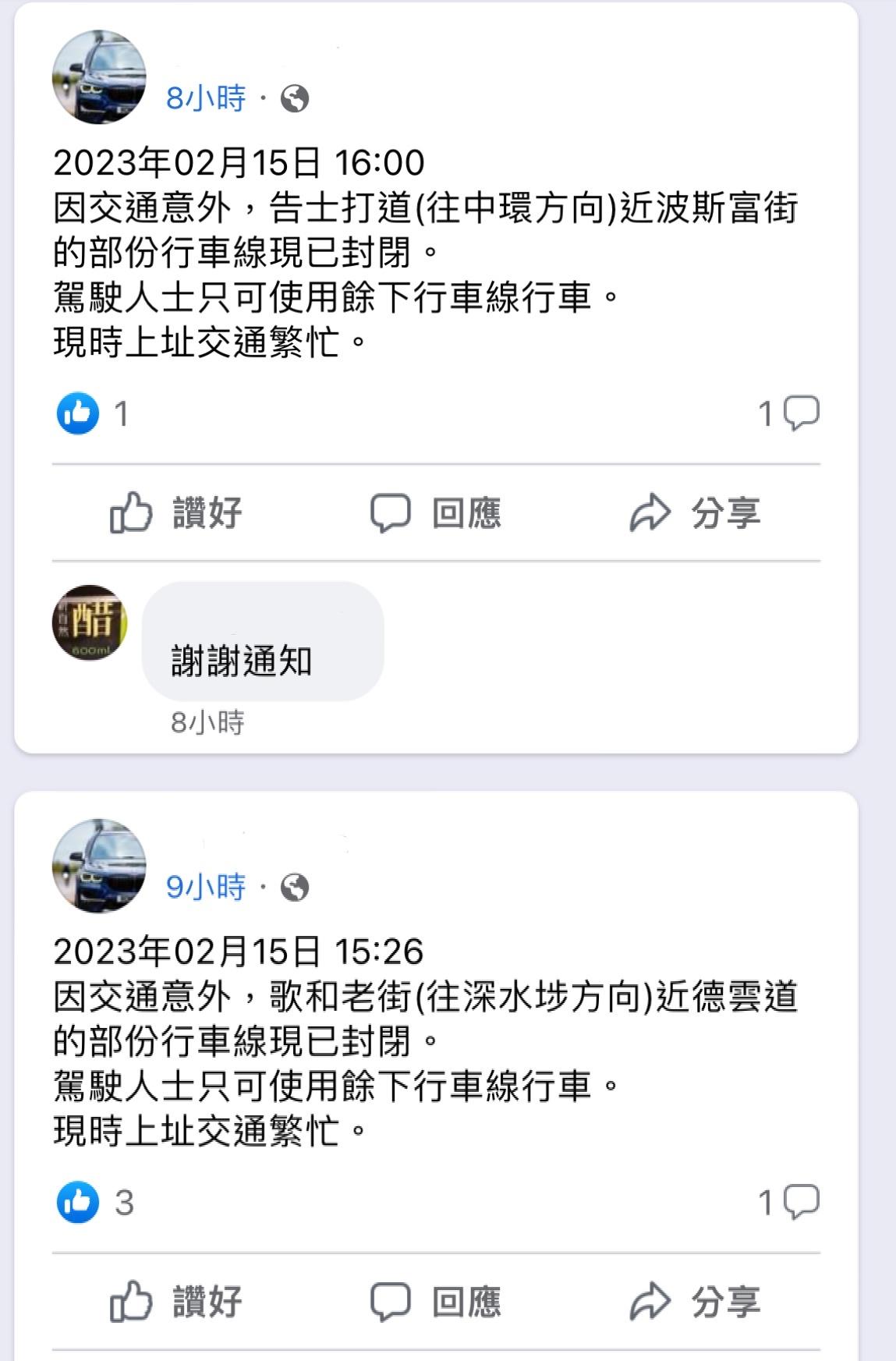Comment on the 15:26 歌和老街 post
This screenshot has height=1361, width=896.
pos(435,1302)
